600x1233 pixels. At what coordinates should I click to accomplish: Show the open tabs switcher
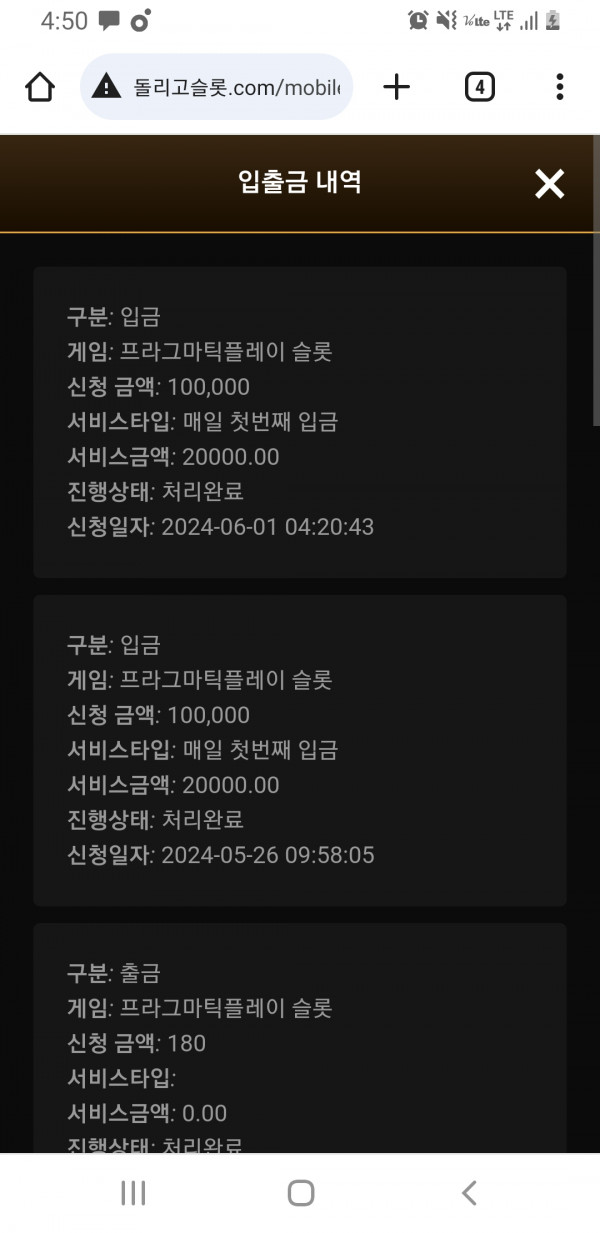pyautogui.click(x=480, y=87)
